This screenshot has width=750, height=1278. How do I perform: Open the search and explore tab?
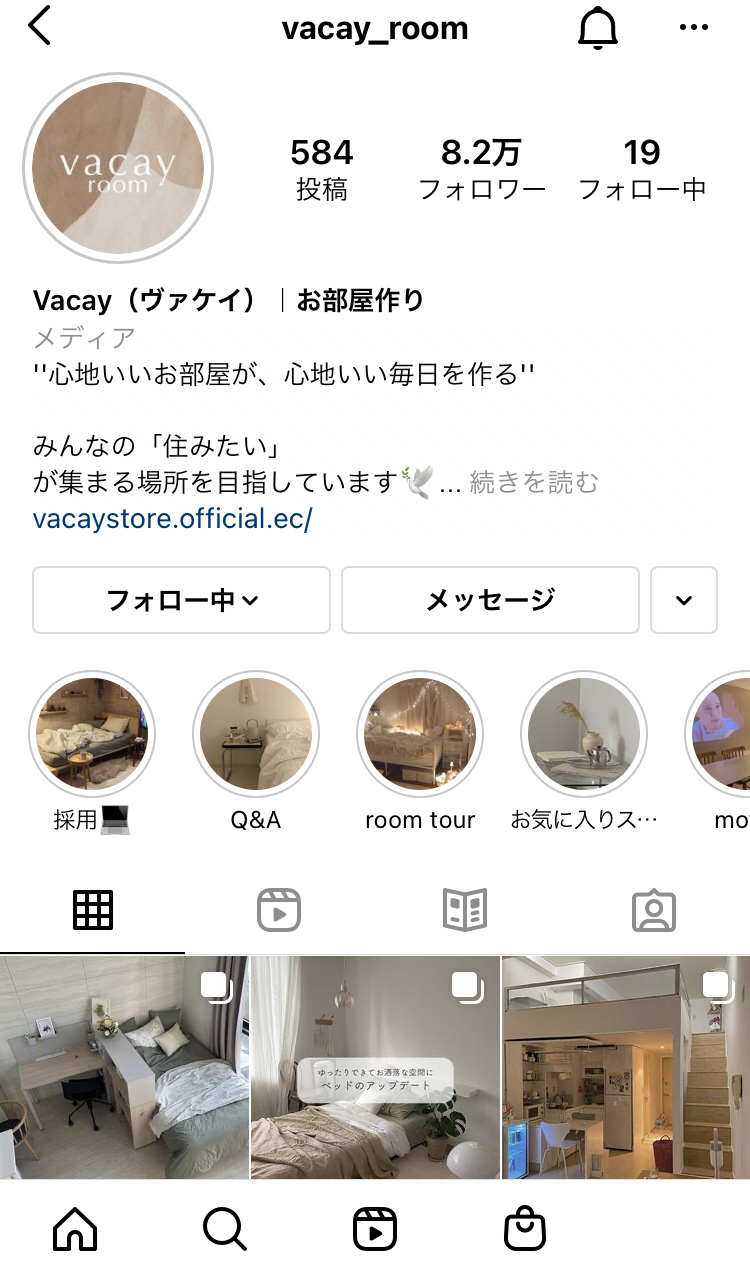pos(225,1229)
